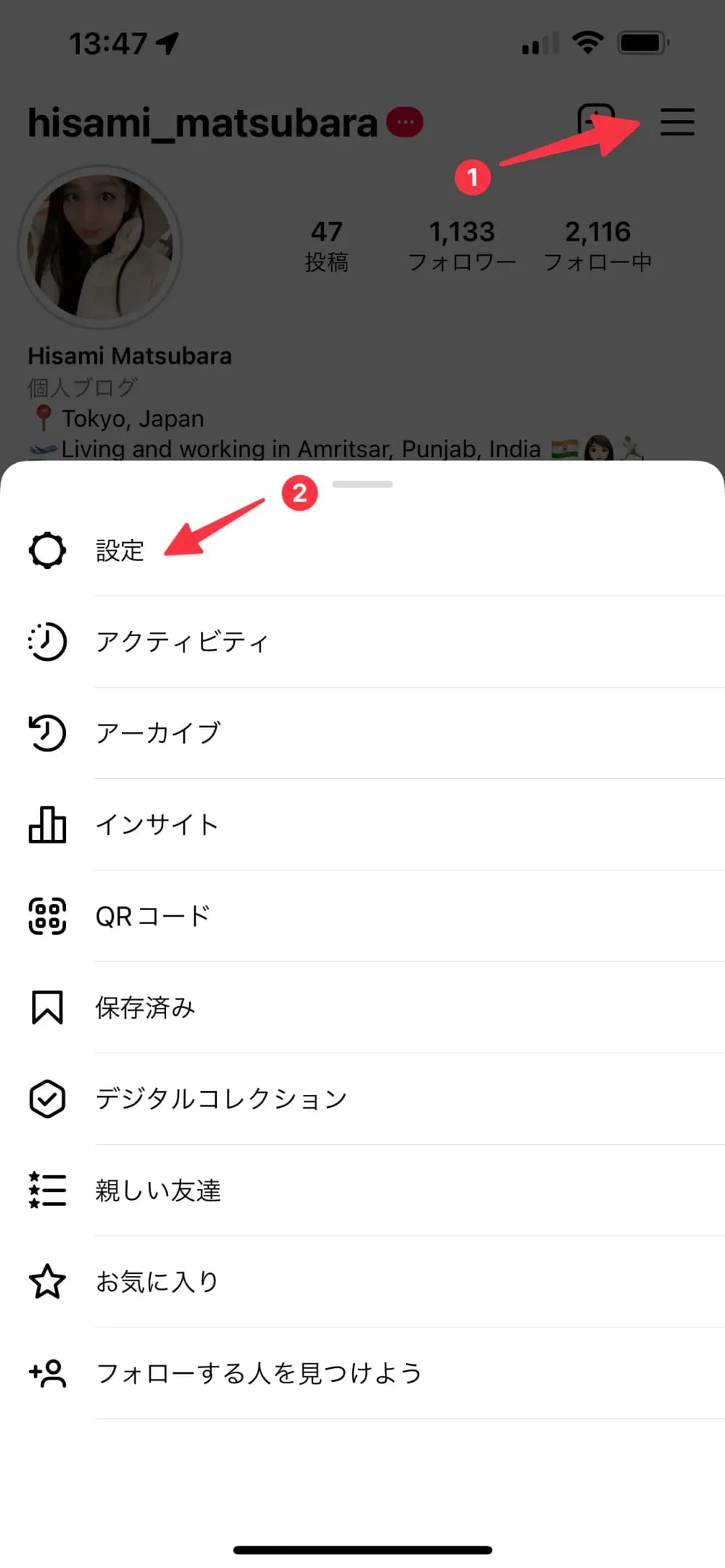Select 親しい友達 (Close Friends)
This screenshot has width=725, height=1568.
point(158,1190)
